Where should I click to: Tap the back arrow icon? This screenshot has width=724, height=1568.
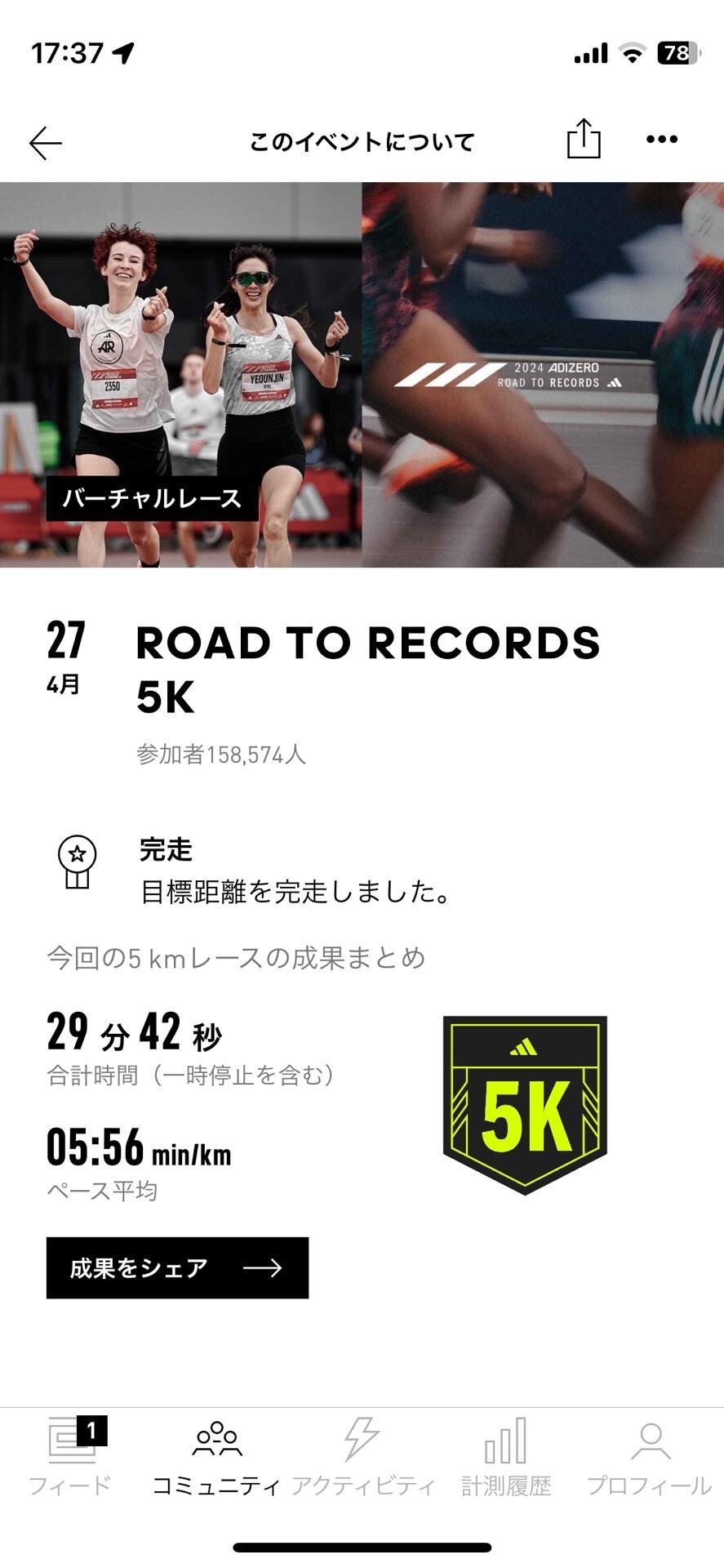pos(45,140)
